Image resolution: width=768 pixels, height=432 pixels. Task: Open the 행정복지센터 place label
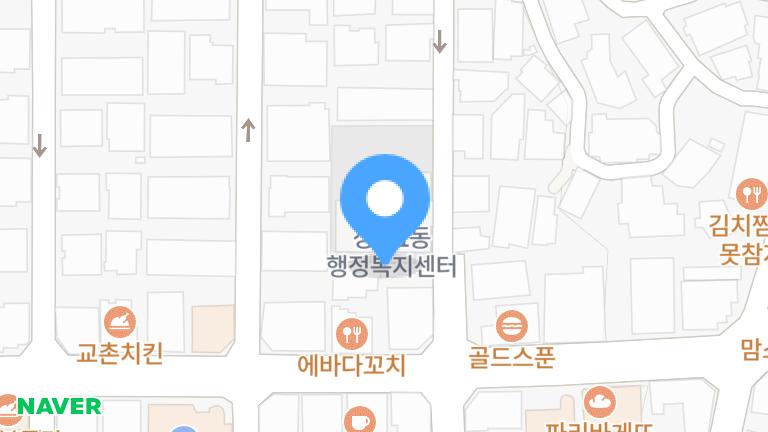[x=391, y=267]
